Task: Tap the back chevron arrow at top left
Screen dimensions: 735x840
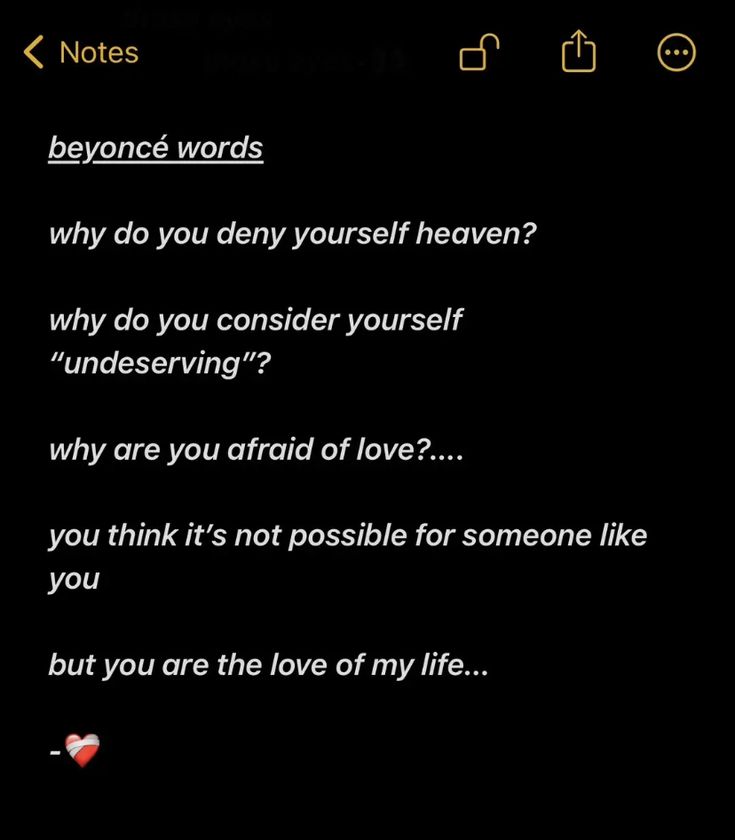Action: point(32,52)
